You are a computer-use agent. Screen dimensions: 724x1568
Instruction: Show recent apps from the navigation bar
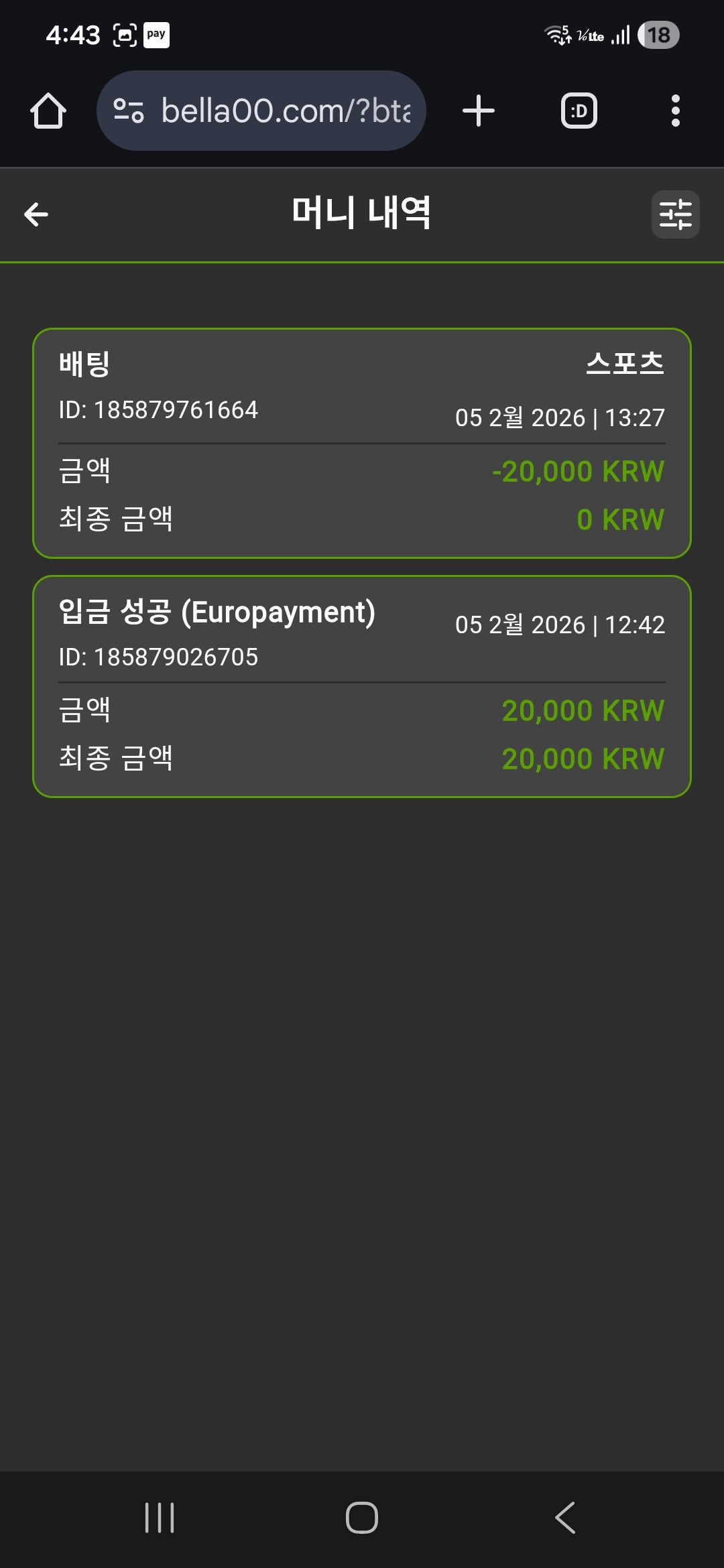160,1518
